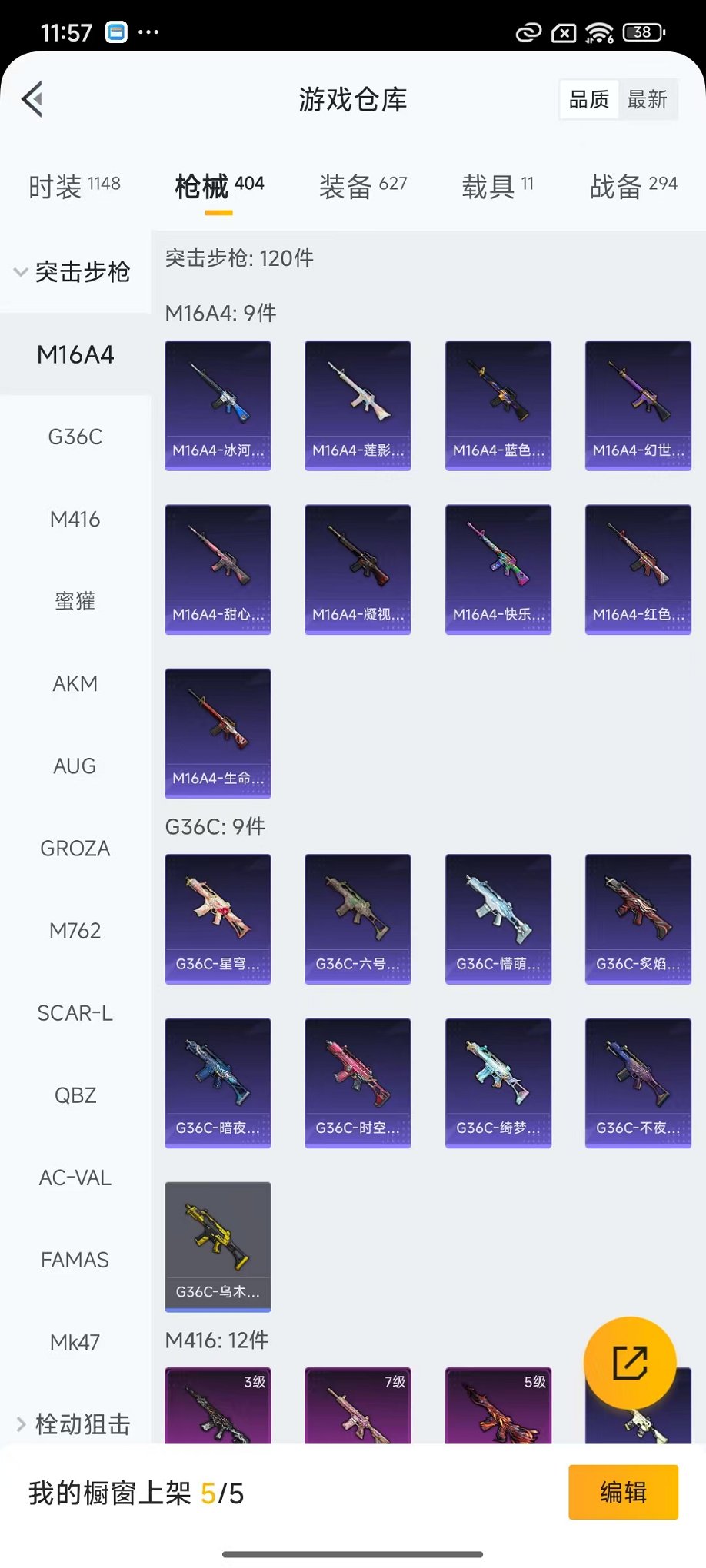Collapse the 突击步枪 category
706x1568 pixels.
73,272
